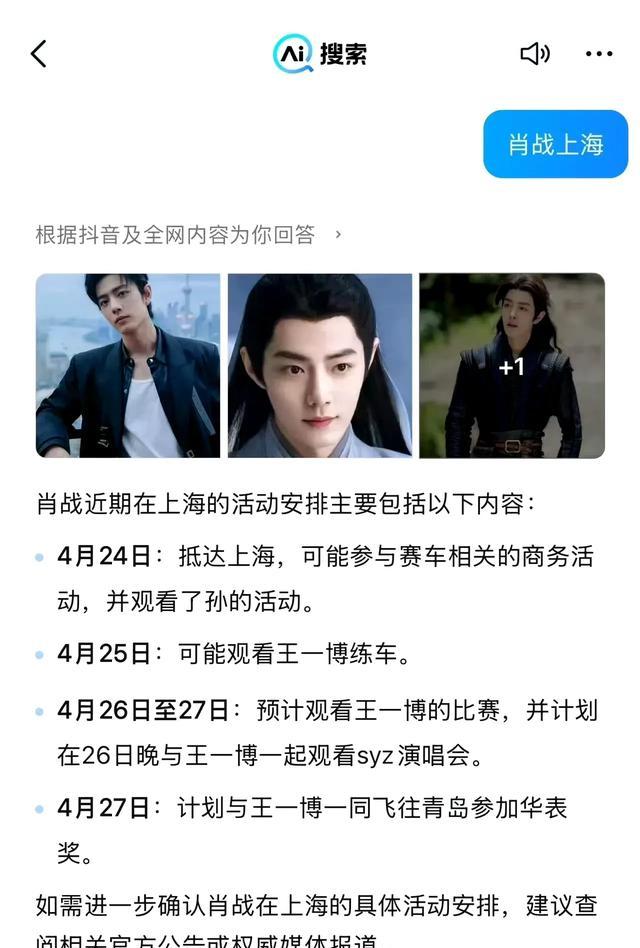Tap the speaker read-aloud icon
This screenshot has height=948, width=640.
[535, 54]
